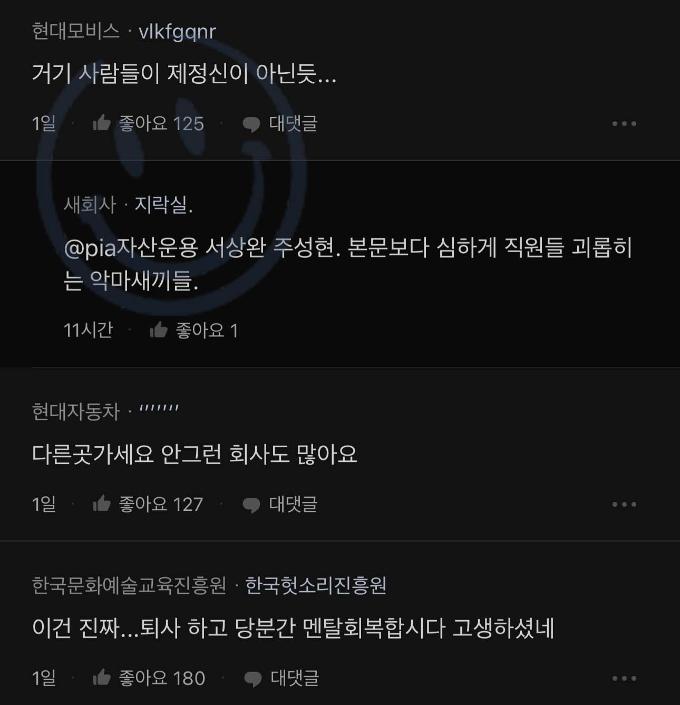Reply to the 현대자동차 comment
Viewport: 680px width, 705px height.
tap(280, 504)
